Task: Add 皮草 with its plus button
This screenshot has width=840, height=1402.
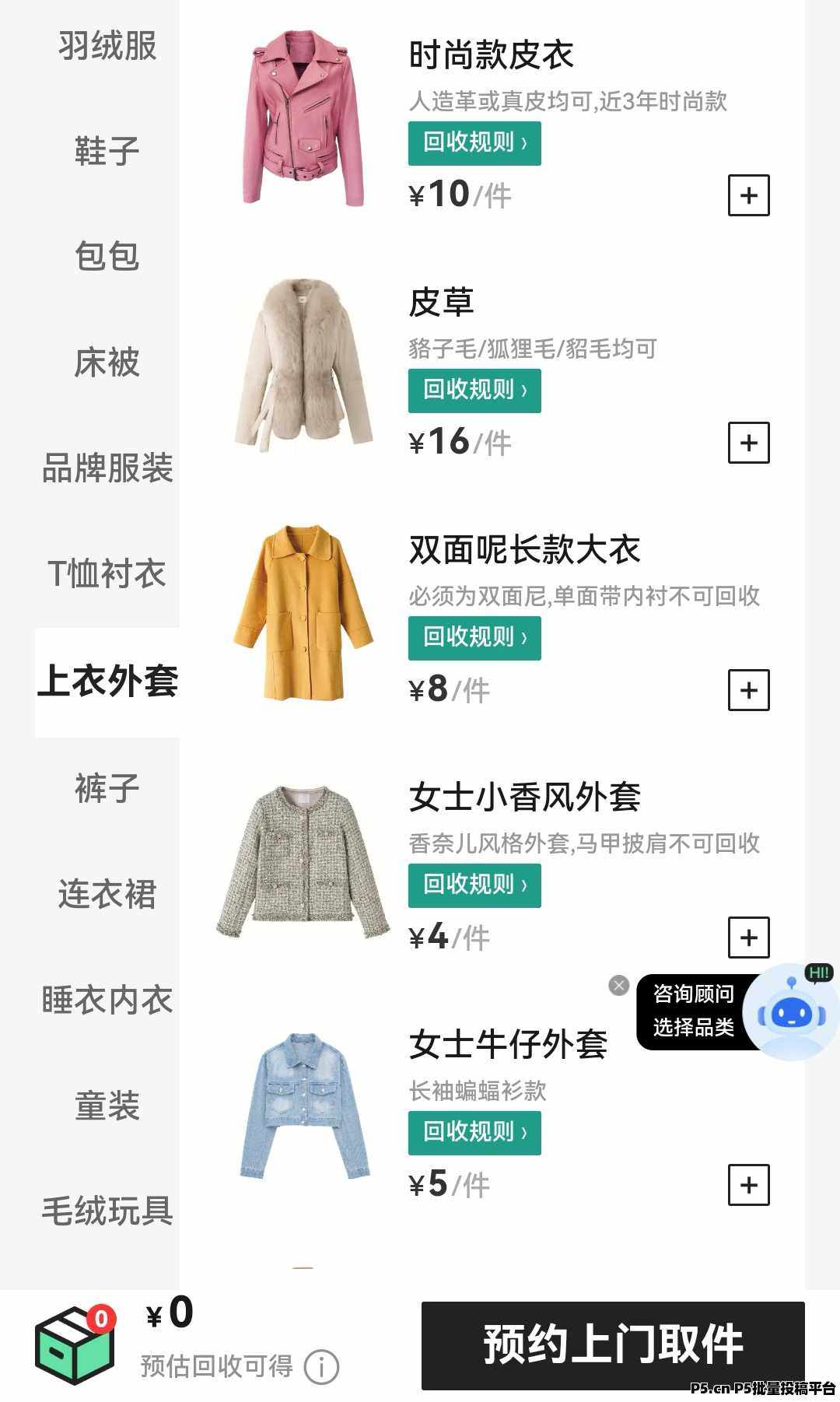Action: (748, 443)
